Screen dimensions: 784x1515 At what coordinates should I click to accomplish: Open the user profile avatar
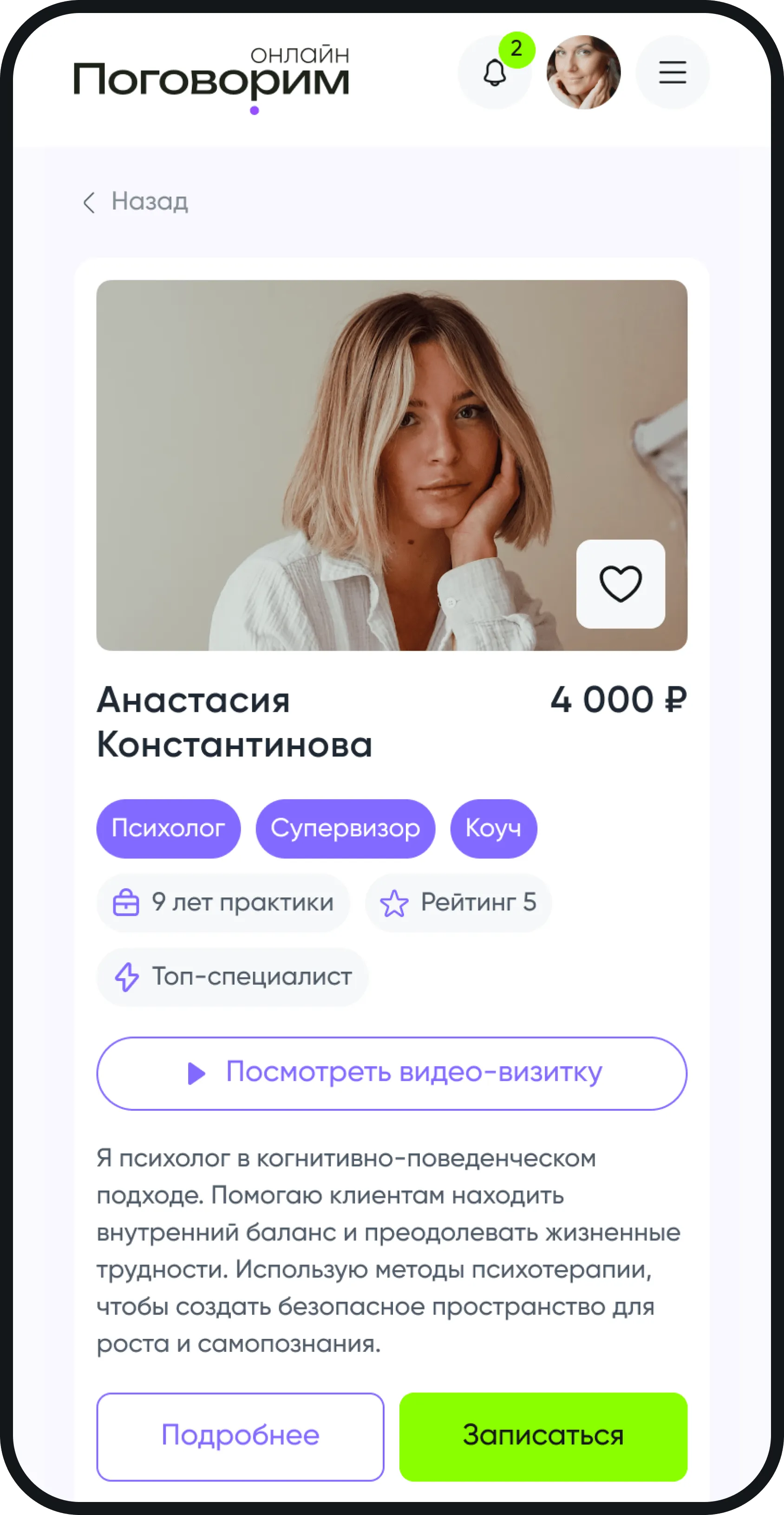pyautogui.click(x=583, y=72)
